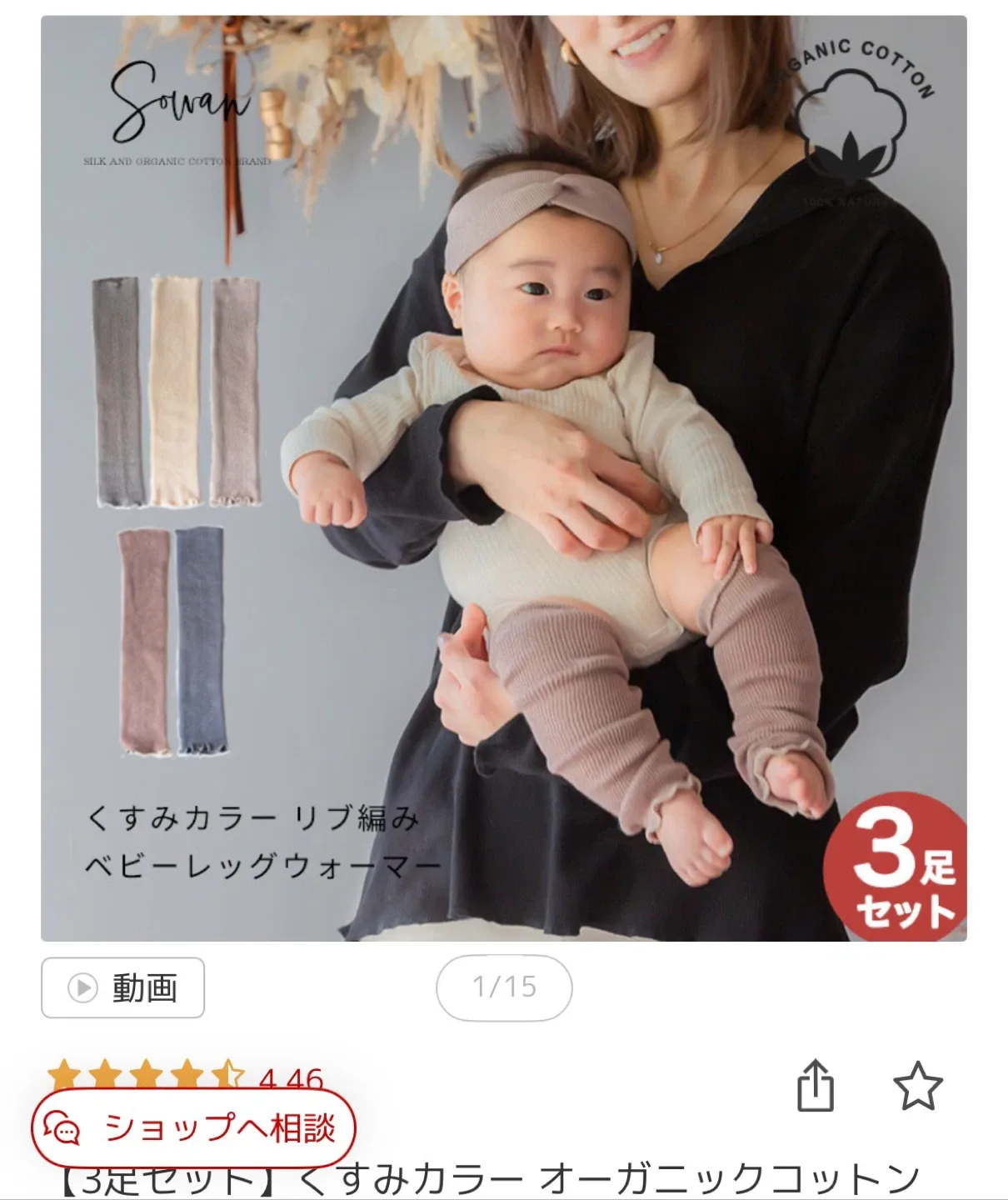
Task: Add product to favorites with star
Action: (x=917, y=1086)
